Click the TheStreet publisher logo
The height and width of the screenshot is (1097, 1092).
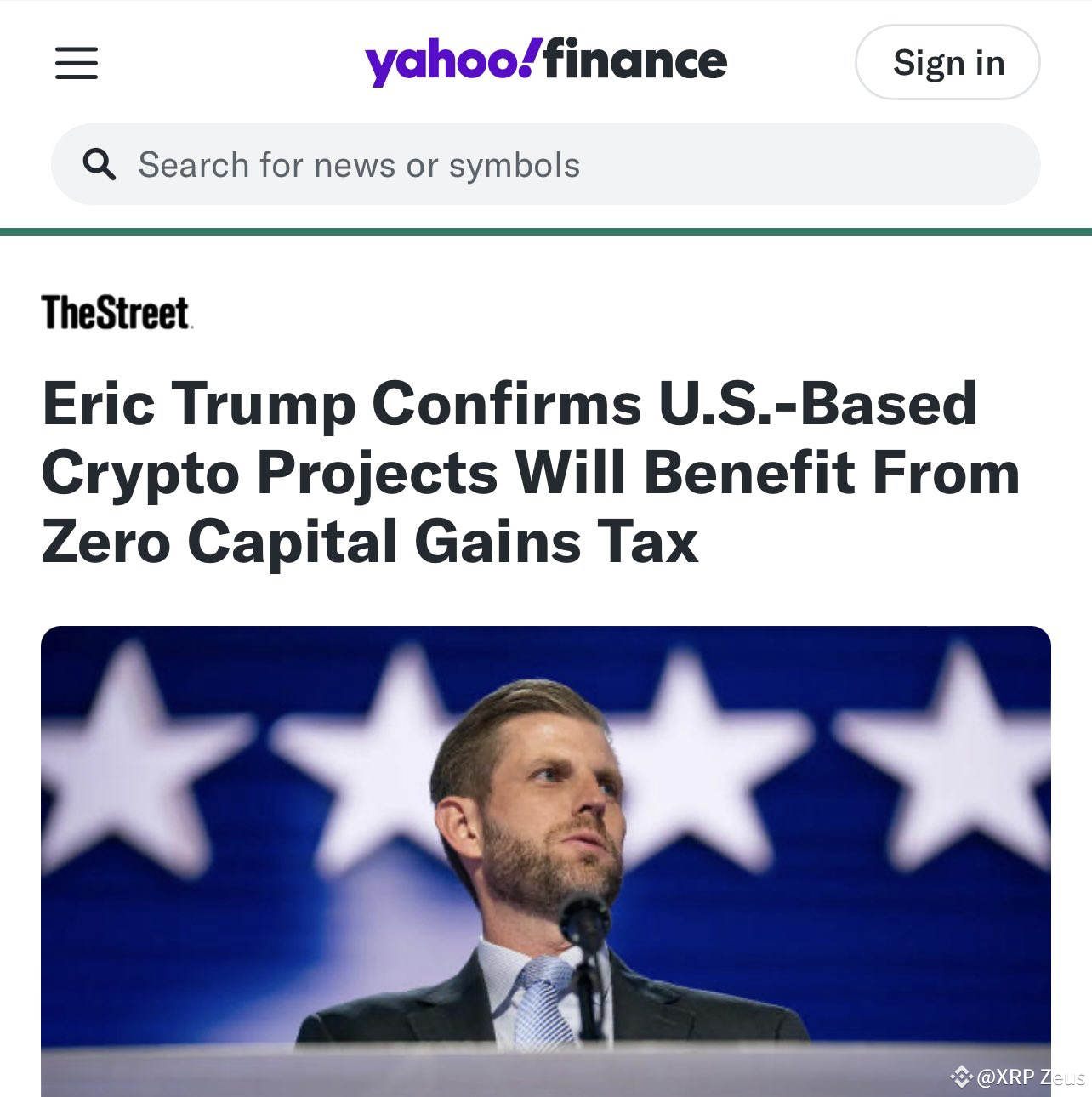click(x=117, y=312)
